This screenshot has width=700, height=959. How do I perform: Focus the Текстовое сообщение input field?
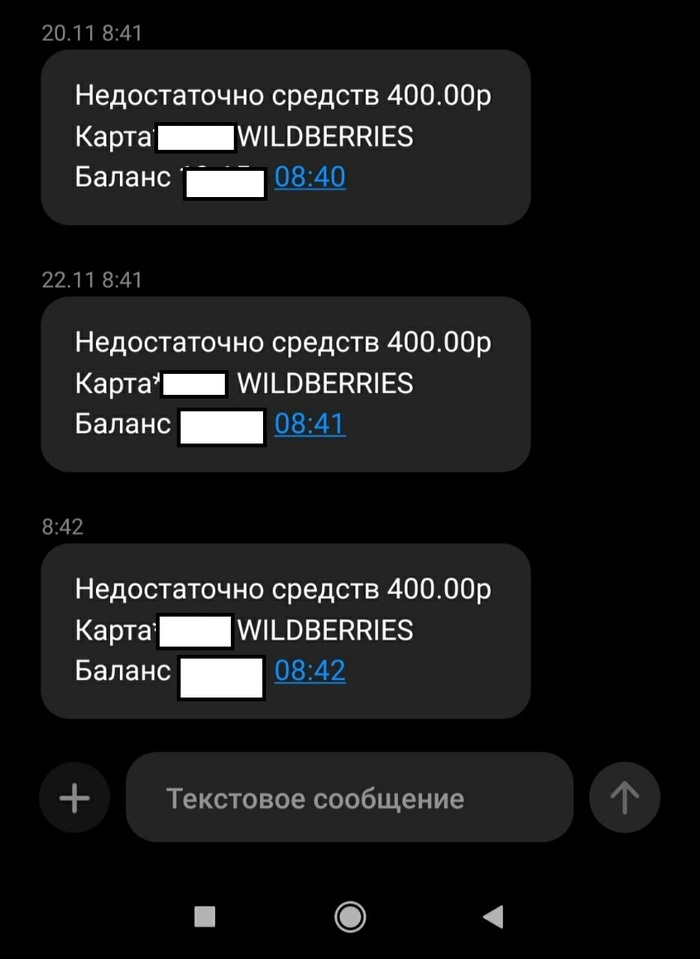pos(348,798)
